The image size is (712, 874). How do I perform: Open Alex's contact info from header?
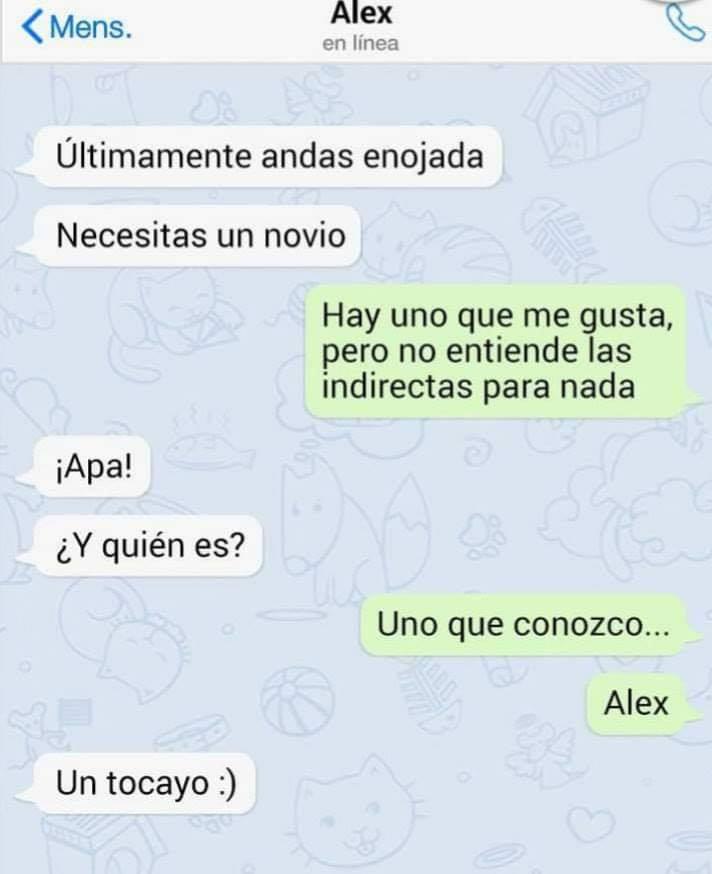tap(360, 26)
